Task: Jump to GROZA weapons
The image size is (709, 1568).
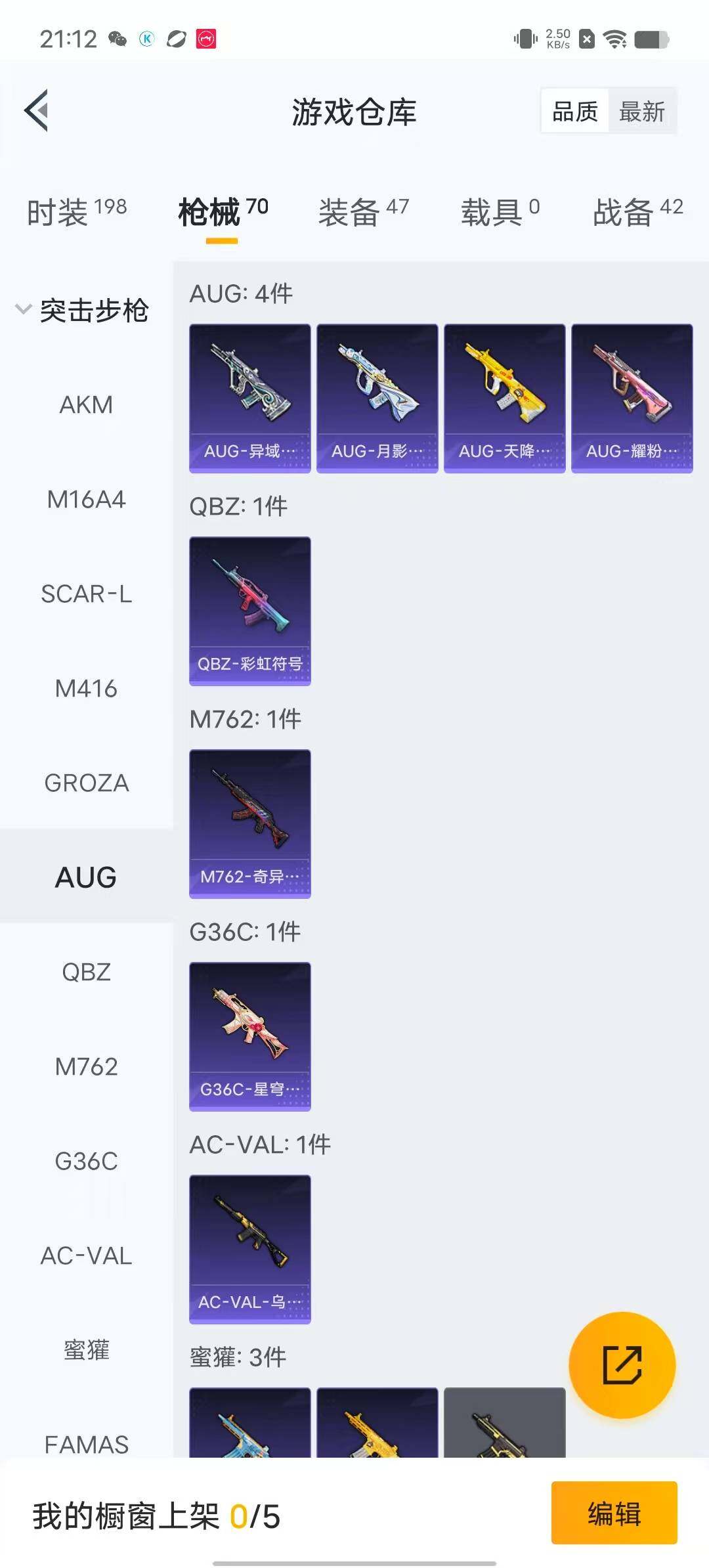Action: (86, 783)
